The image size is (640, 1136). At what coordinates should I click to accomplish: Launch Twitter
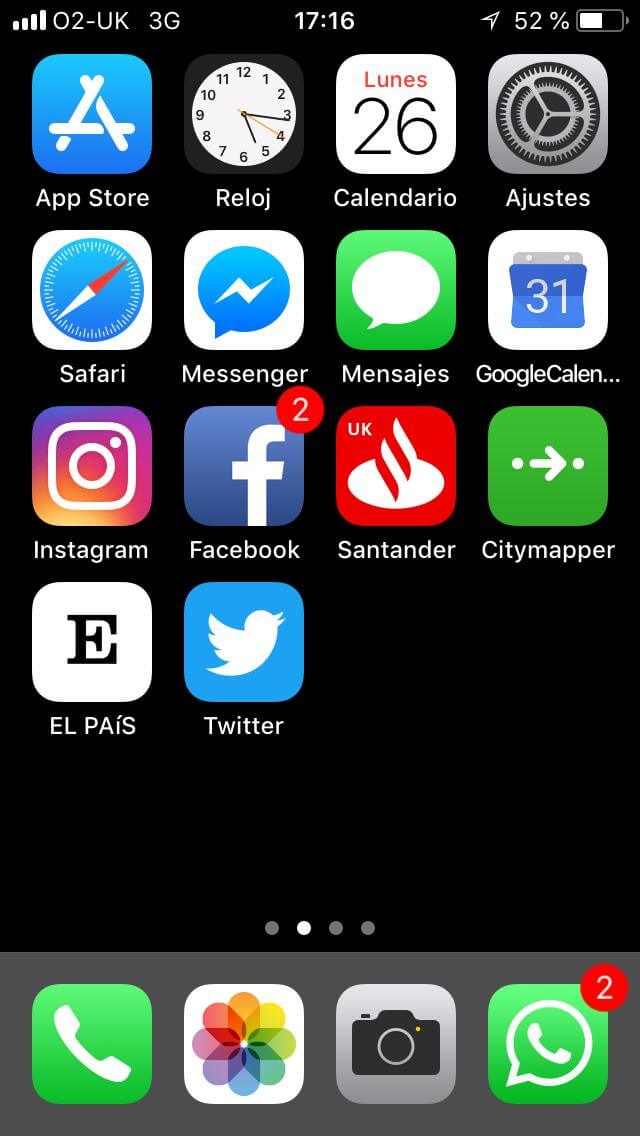pyautogui.click(x=244, y=642)
